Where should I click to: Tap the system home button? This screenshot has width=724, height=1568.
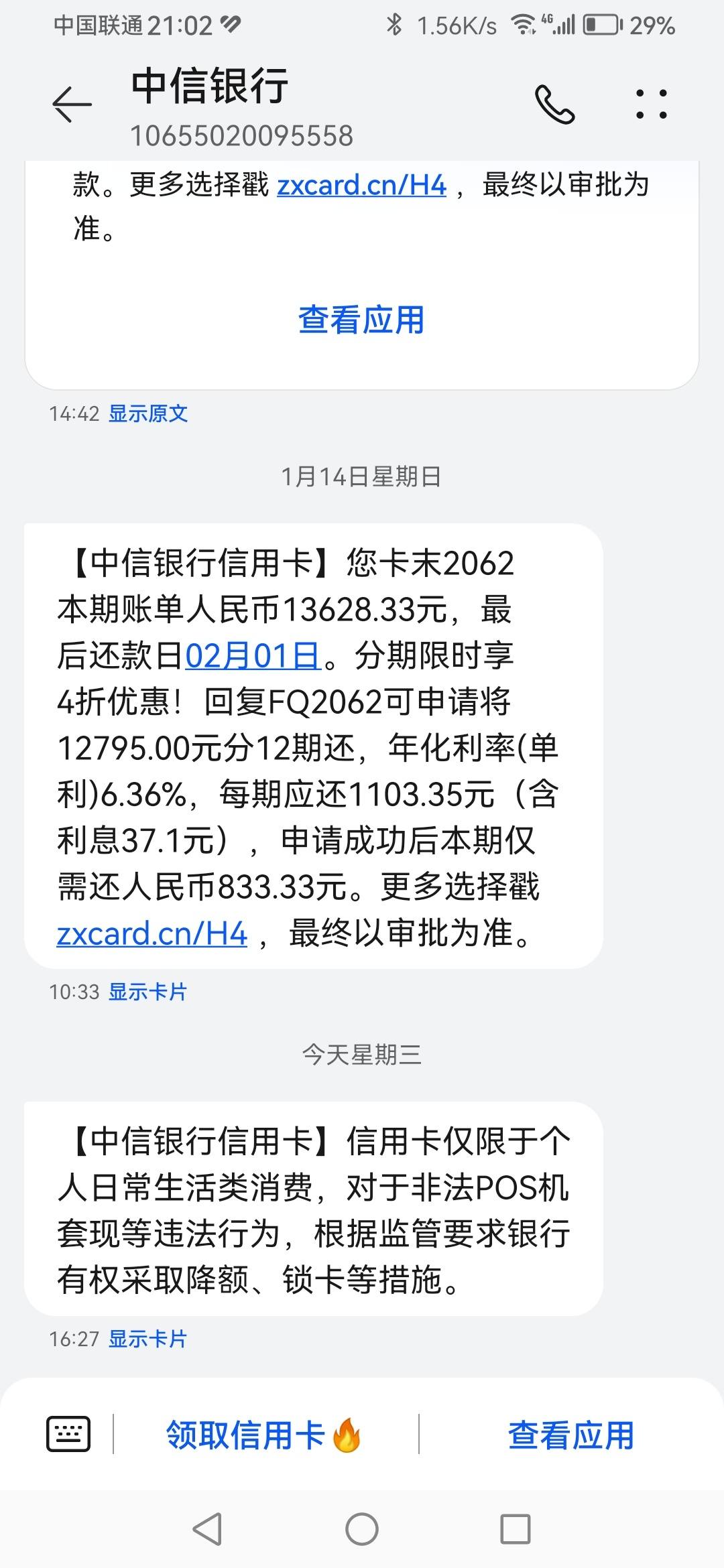click(x=362, y=1529)
